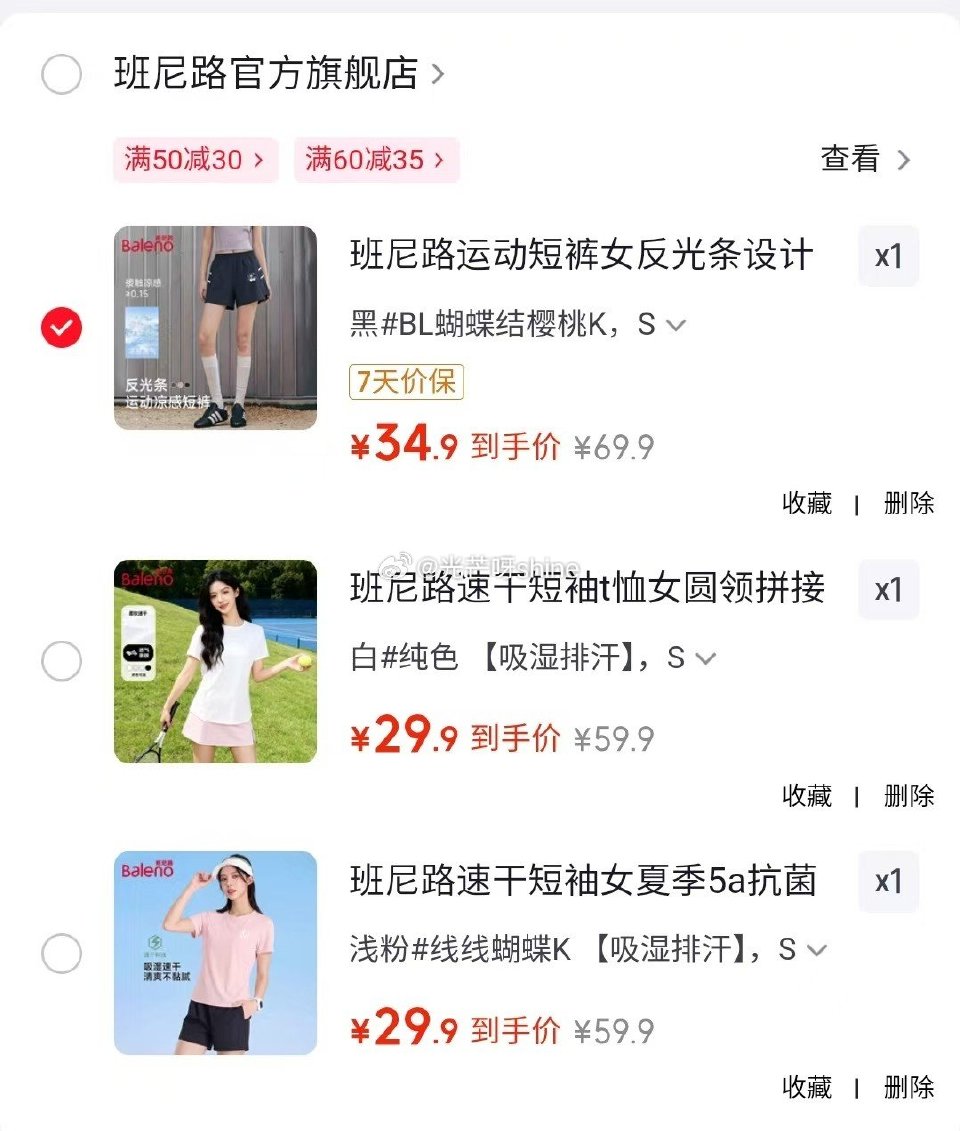Open the SKU selector for 黑#BL蝴蝶结樱桃K
The height and width of the screenshot is (1131, 960).
tap(678, 324)
